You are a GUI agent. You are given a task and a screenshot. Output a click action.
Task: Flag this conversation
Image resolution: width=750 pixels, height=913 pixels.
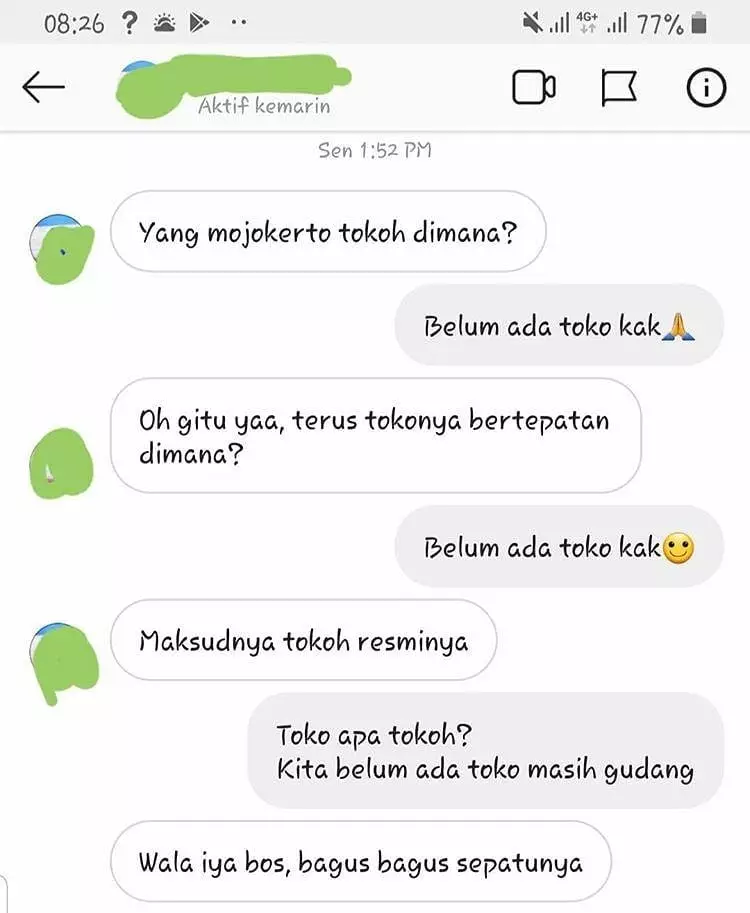(621, 88)
